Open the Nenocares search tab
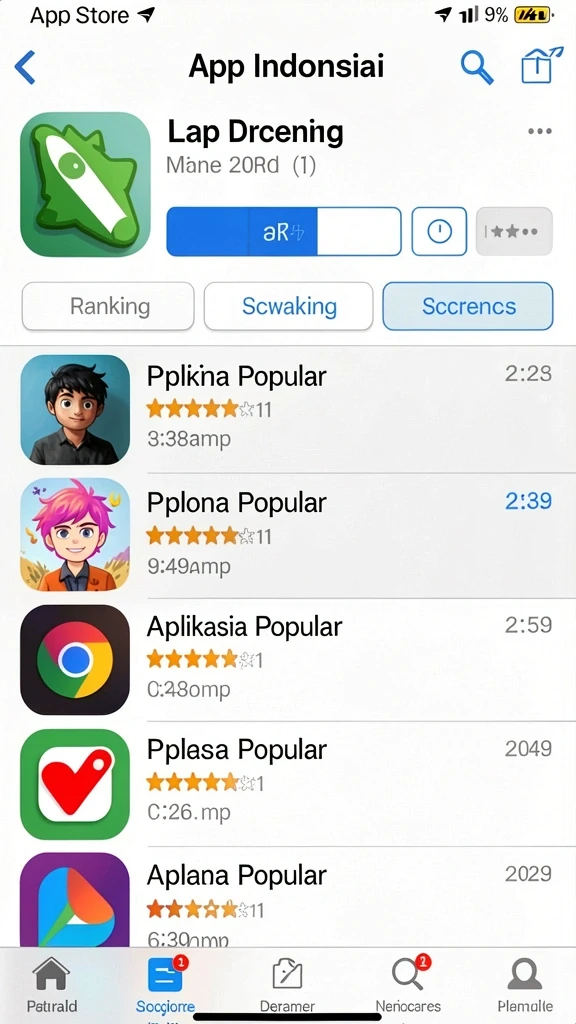This screenshot has height=1024, width=576. (408, 984)
